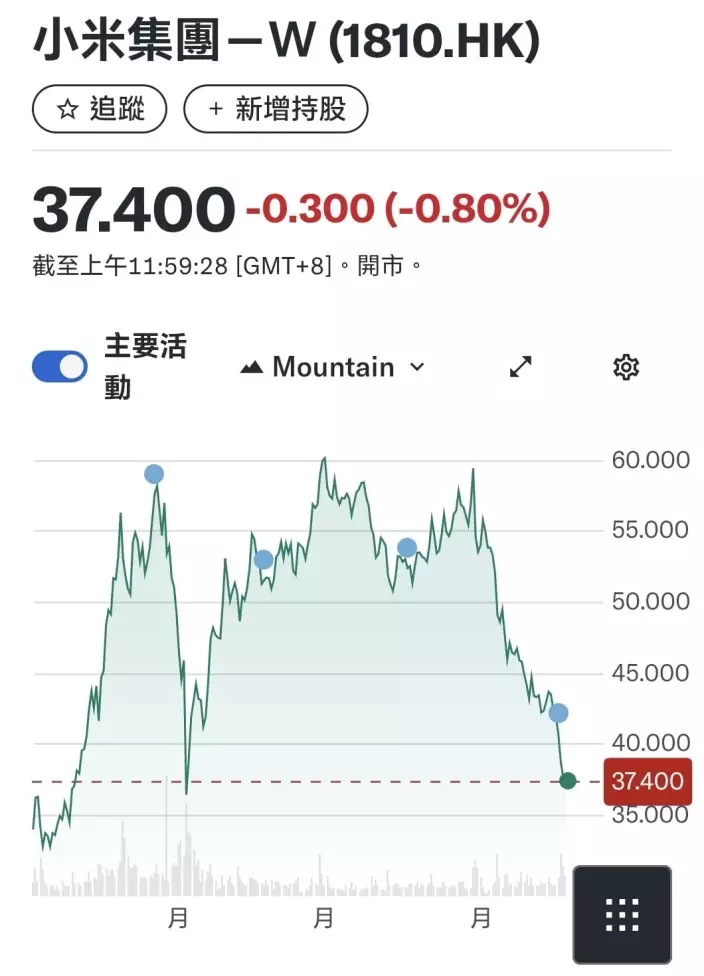Tap the event marker at 60.000 peak

click(x=153, y=474)
